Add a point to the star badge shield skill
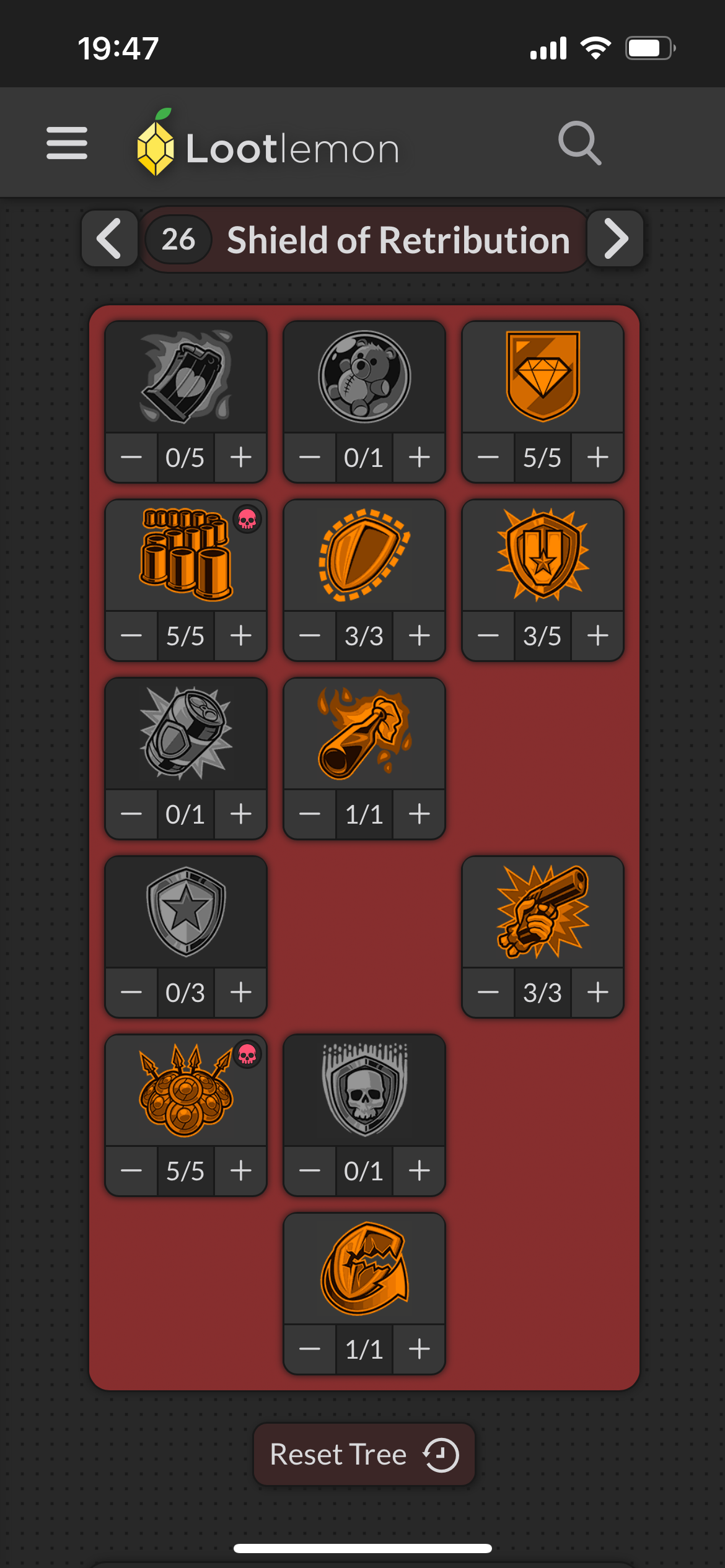725x1568 pixels. point(598,636)
